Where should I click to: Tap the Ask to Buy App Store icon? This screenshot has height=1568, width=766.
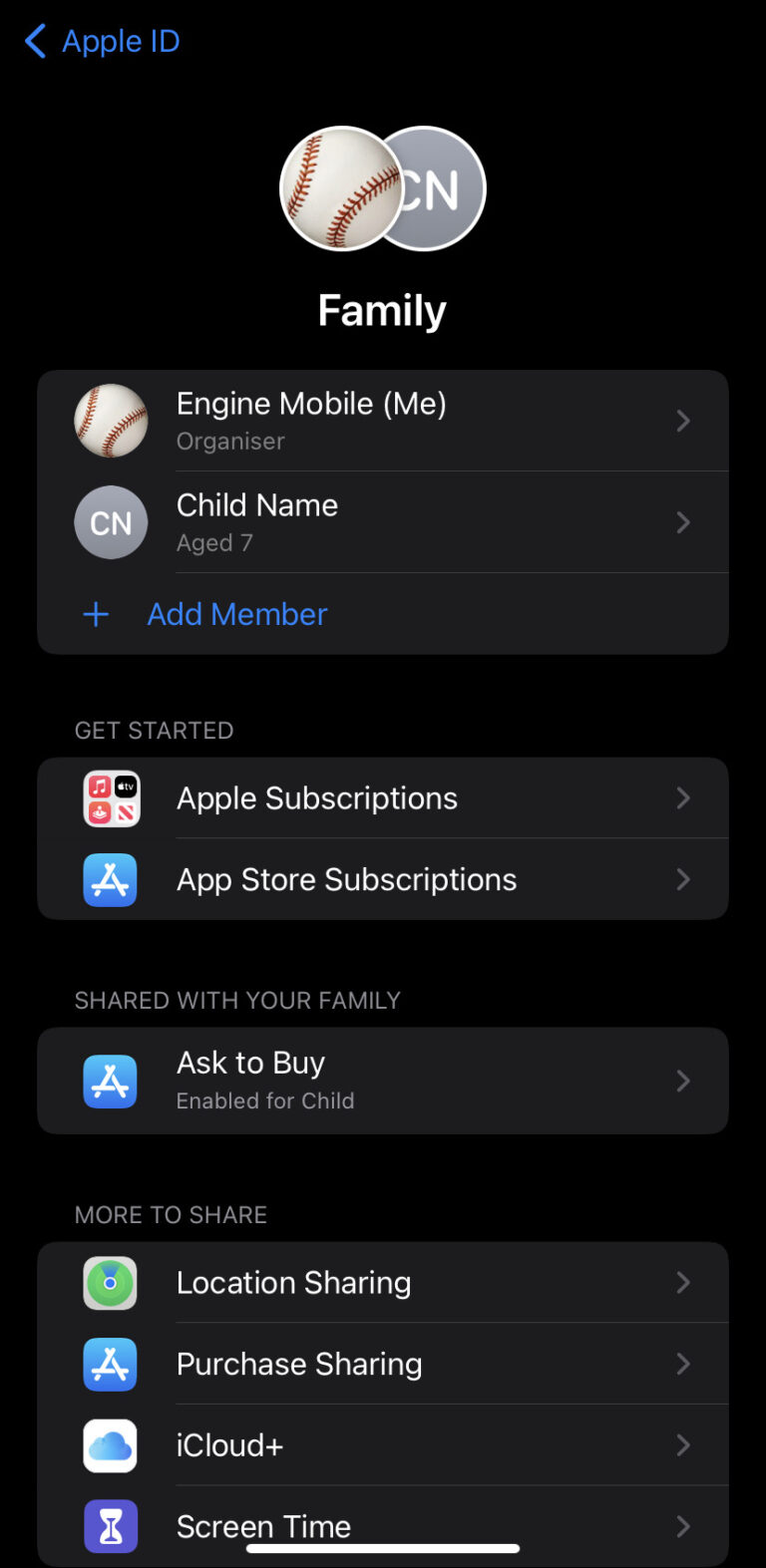click(110, 1081)
